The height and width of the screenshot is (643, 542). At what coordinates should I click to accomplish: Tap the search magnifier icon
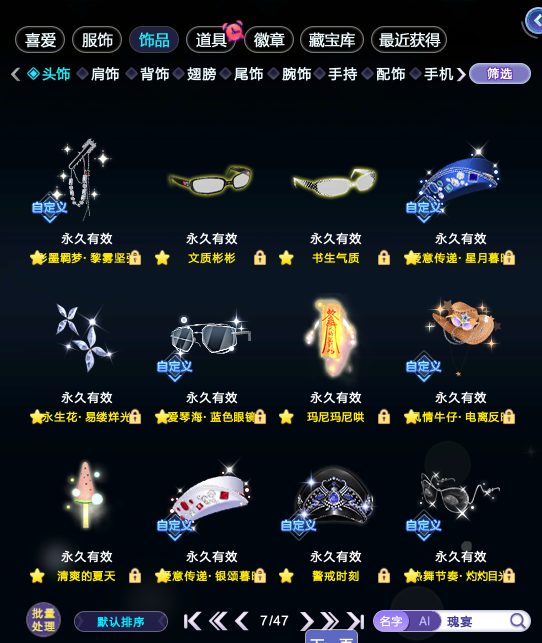[x=518, y=621]
